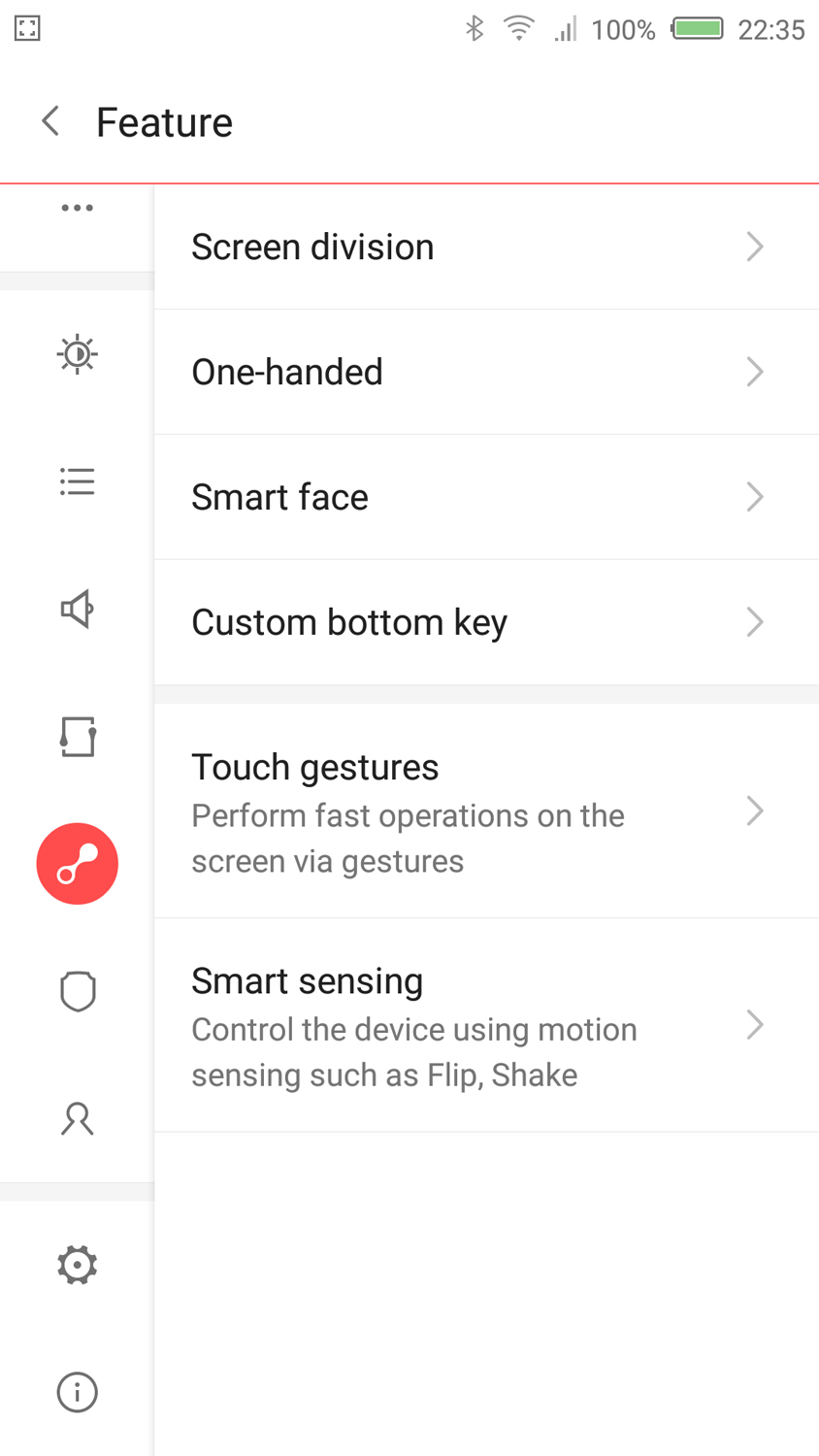Switch to the gear system category
Image resolution: width=819 pixels, height=1456 pixels.
pyautogui.click(x=77, y=1265)
